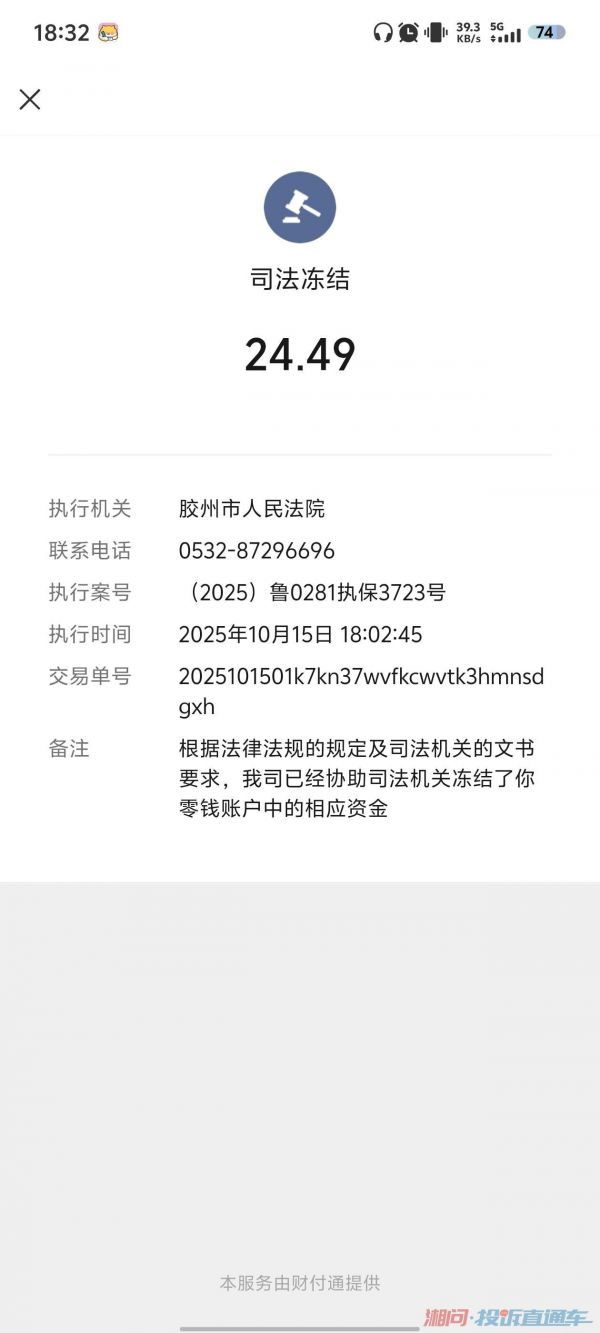
Task: Close the judicial freeze details page
Action: coord(30,99)
